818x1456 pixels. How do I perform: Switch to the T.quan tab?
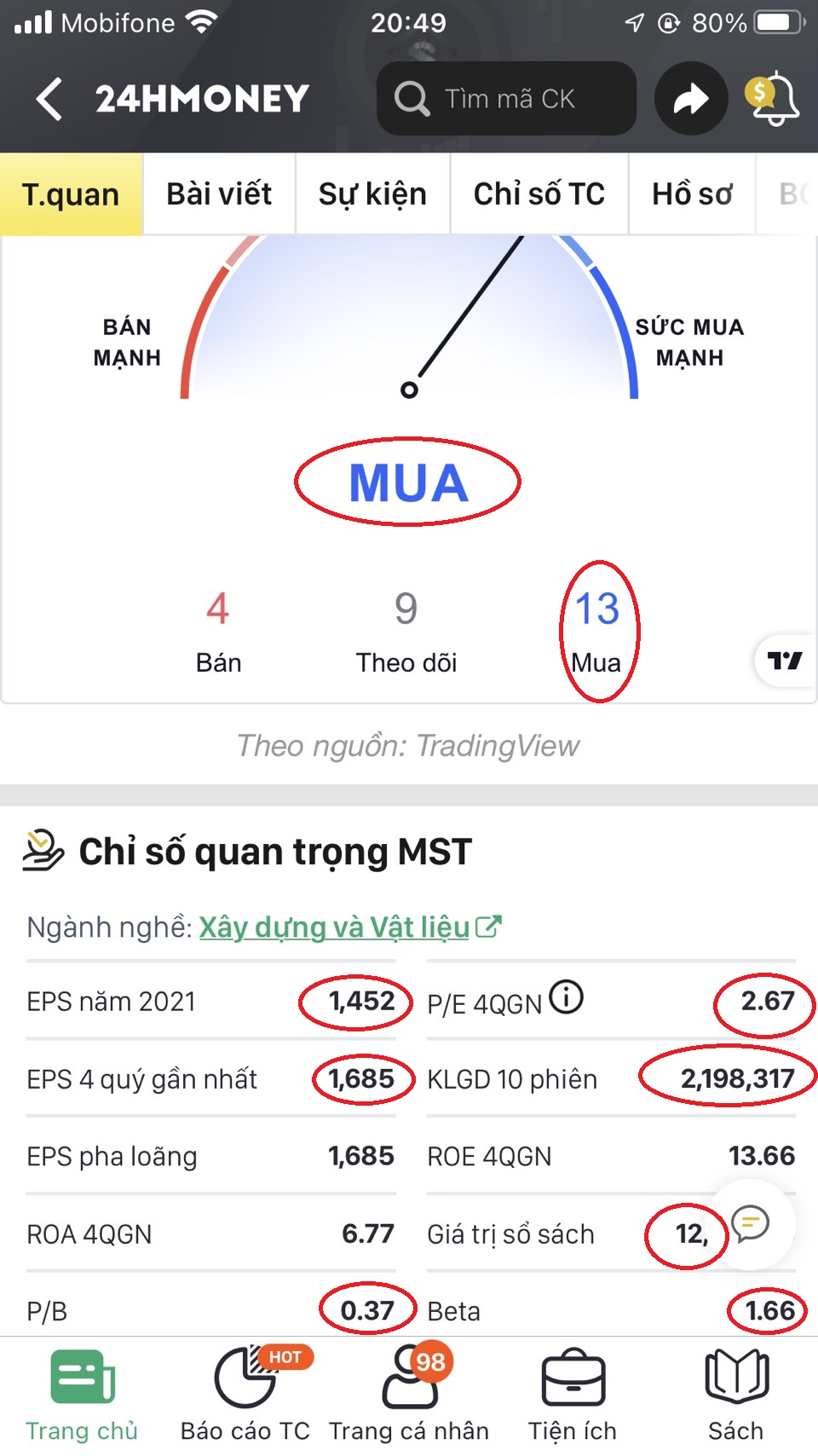[x=71, y=194]
